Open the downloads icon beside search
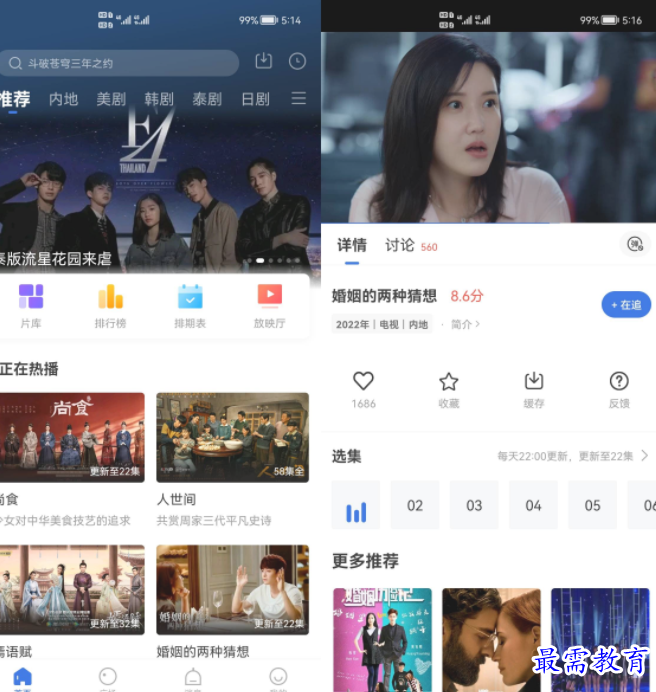This screenshot has width=656, height=692. [263, 61]
